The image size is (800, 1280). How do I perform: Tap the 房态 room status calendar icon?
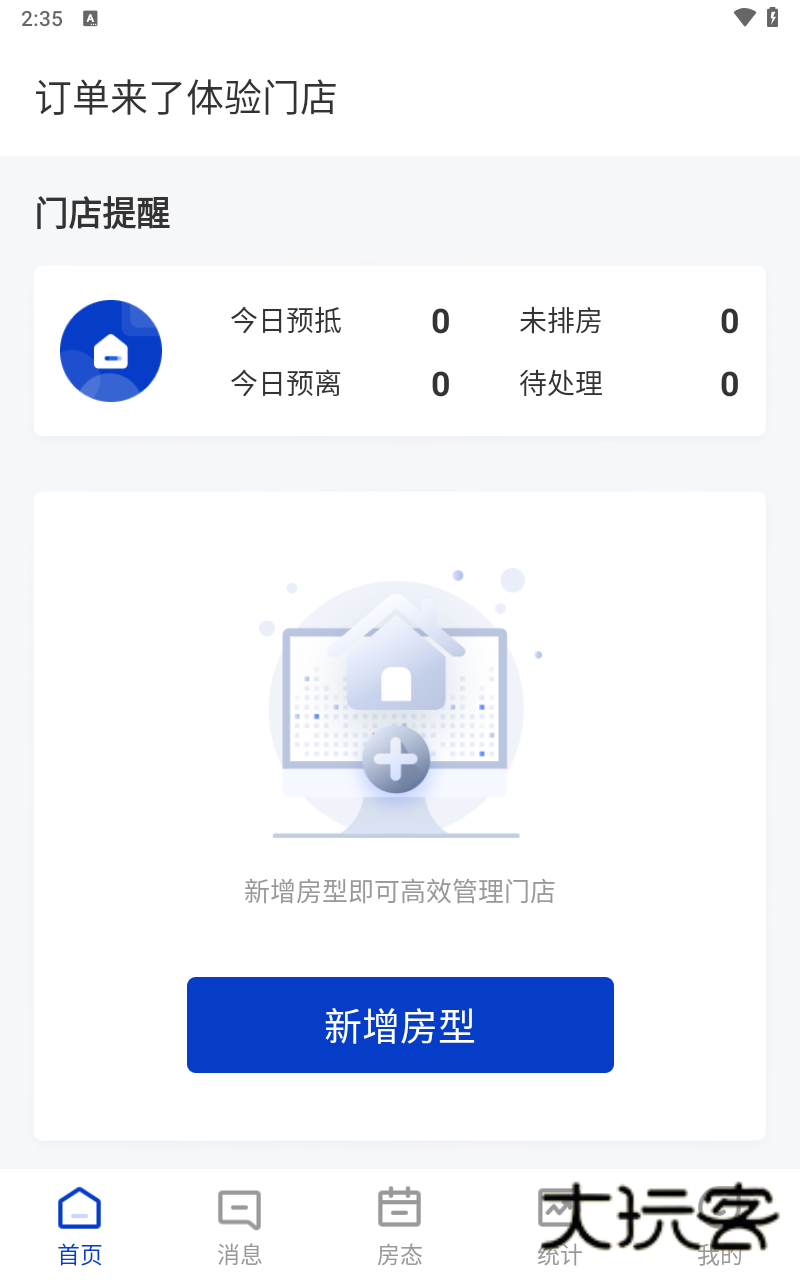click(399, 1208)
